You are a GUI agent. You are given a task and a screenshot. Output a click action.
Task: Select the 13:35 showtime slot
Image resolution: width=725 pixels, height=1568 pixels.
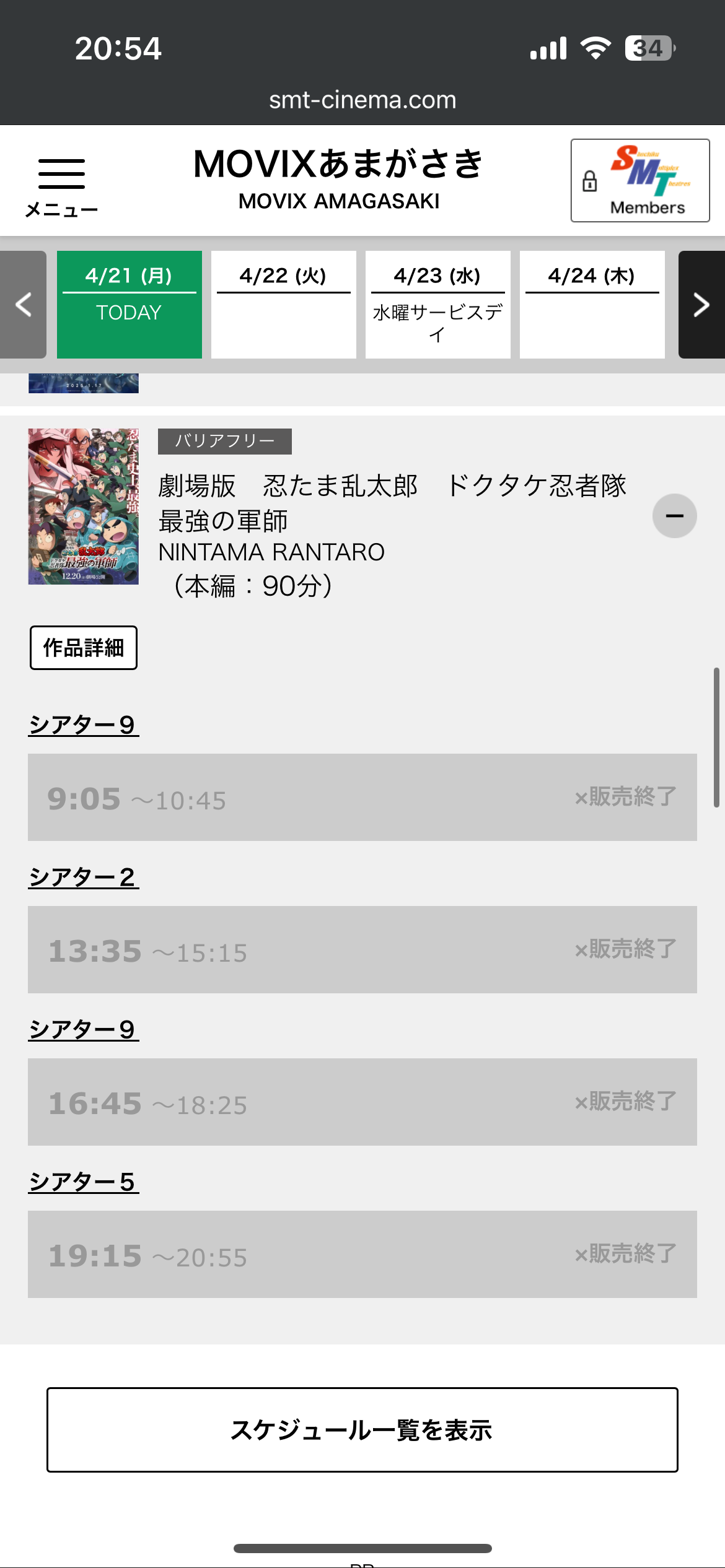(362, 950)
